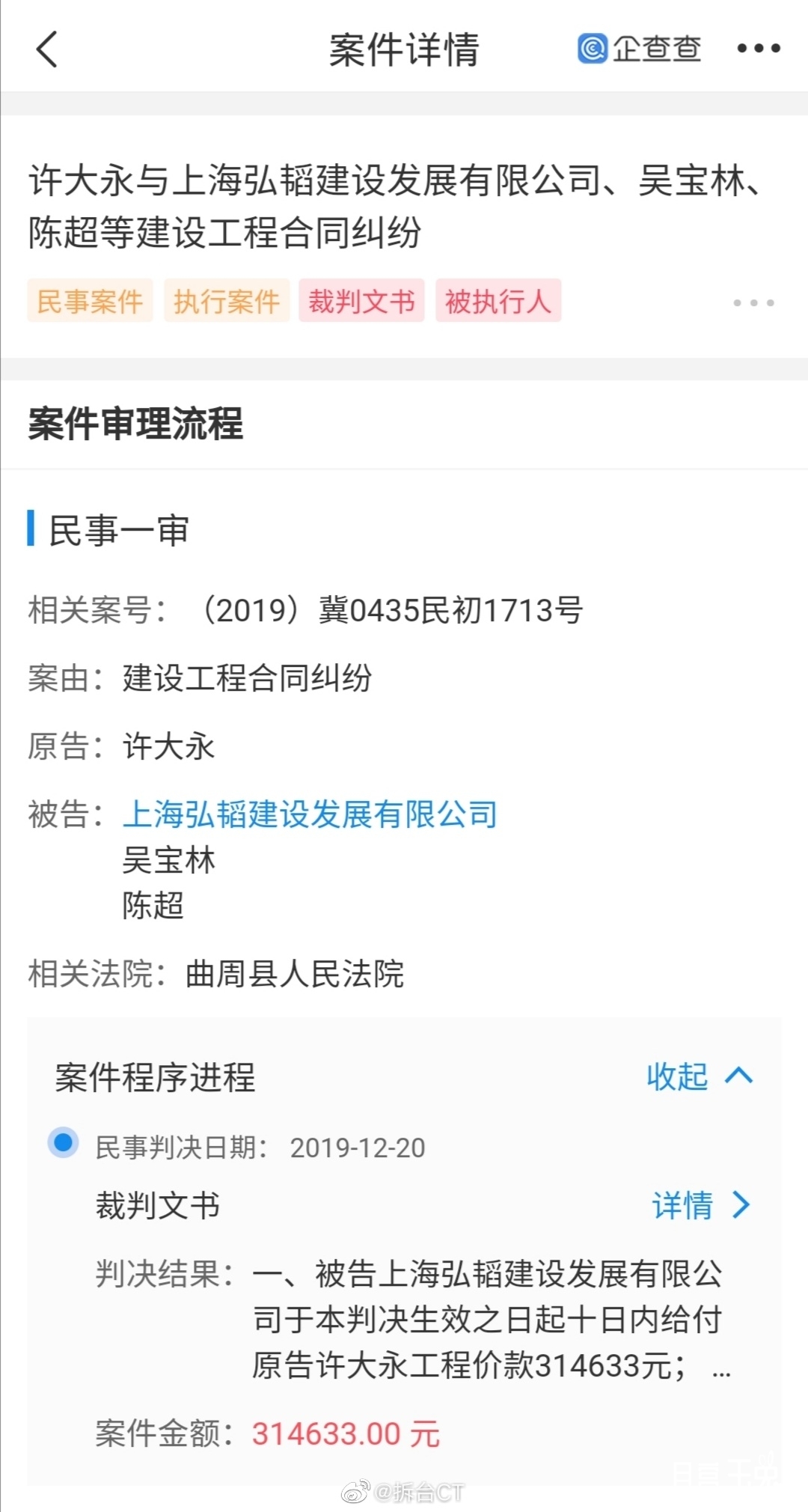This screenshot has height=1512, width=808.
Task: Show more tags via the grey dots
Action: [x=753, y=302]
